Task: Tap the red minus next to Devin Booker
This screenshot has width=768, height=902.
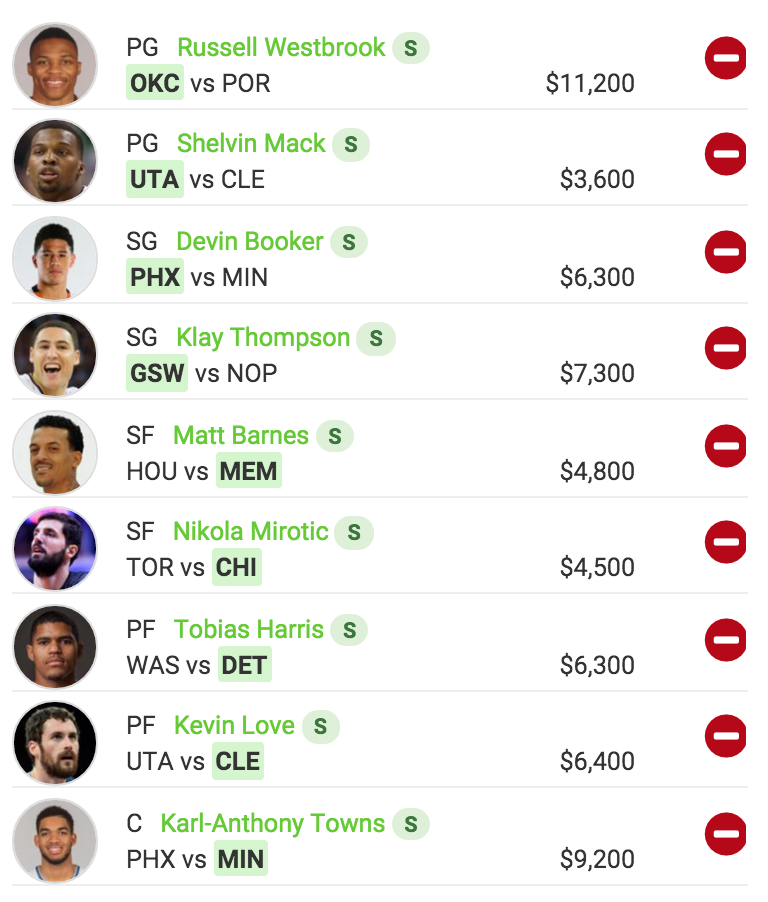Action: pos(726,251)
